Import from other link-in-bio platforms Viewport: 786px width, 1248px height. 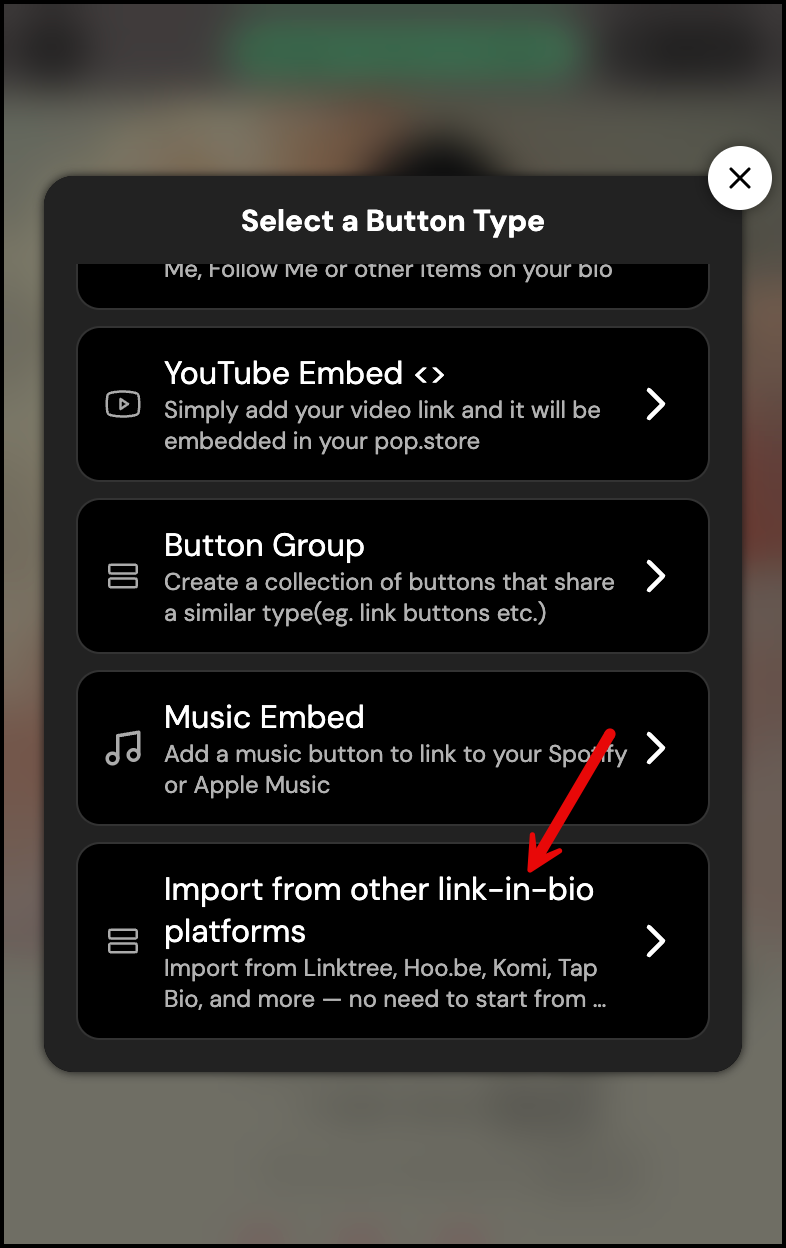pos(392,940)
